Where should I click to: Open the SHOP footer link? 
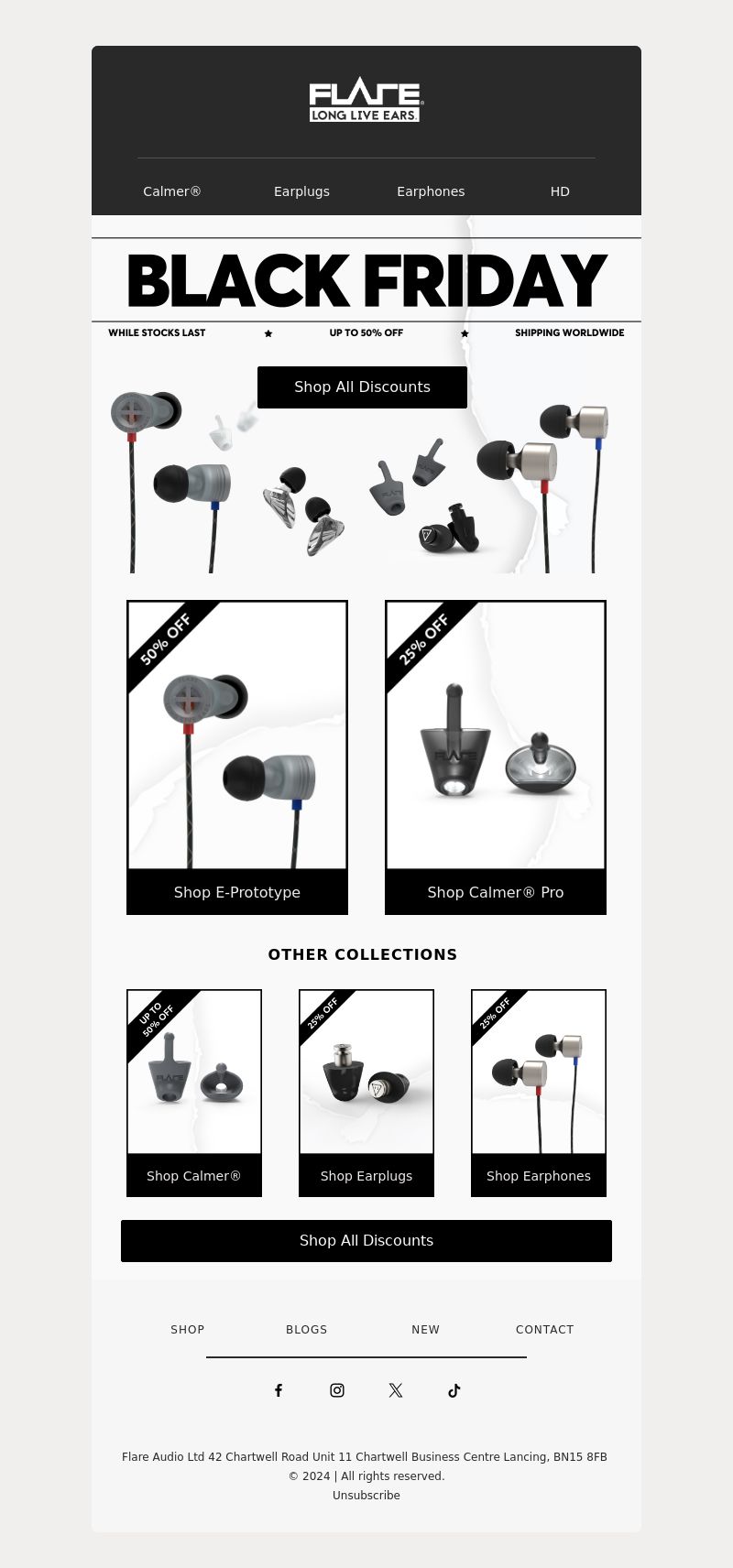click(x=188, y=1330)
